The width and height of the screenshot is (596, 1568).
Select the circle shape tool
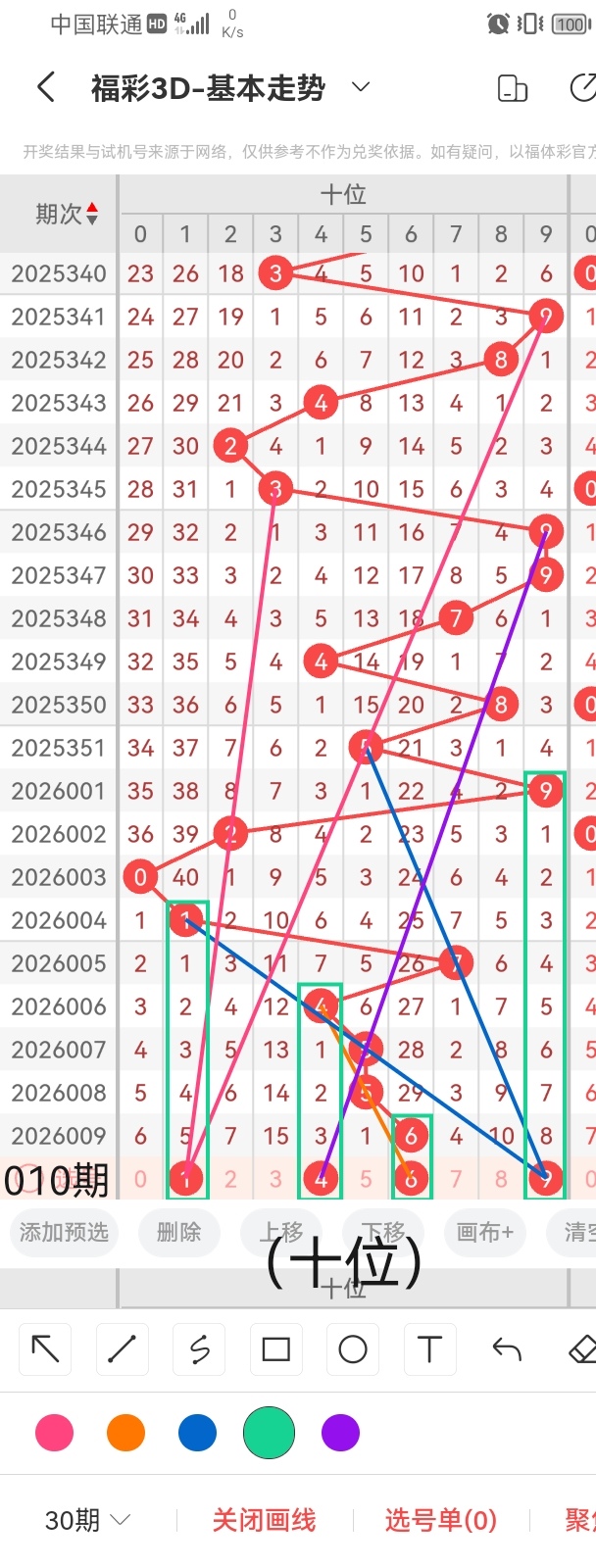tap(353, 1349)
